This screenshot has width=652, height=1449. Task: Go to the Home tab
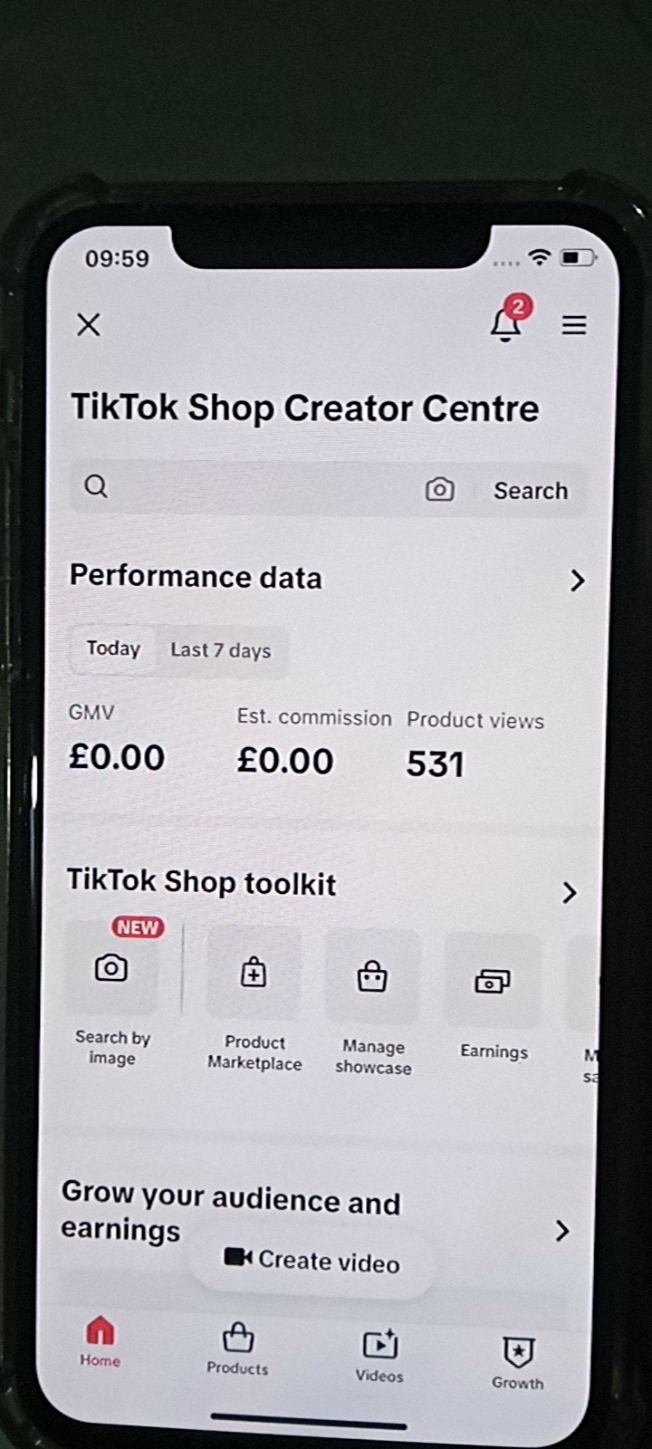100,1342
